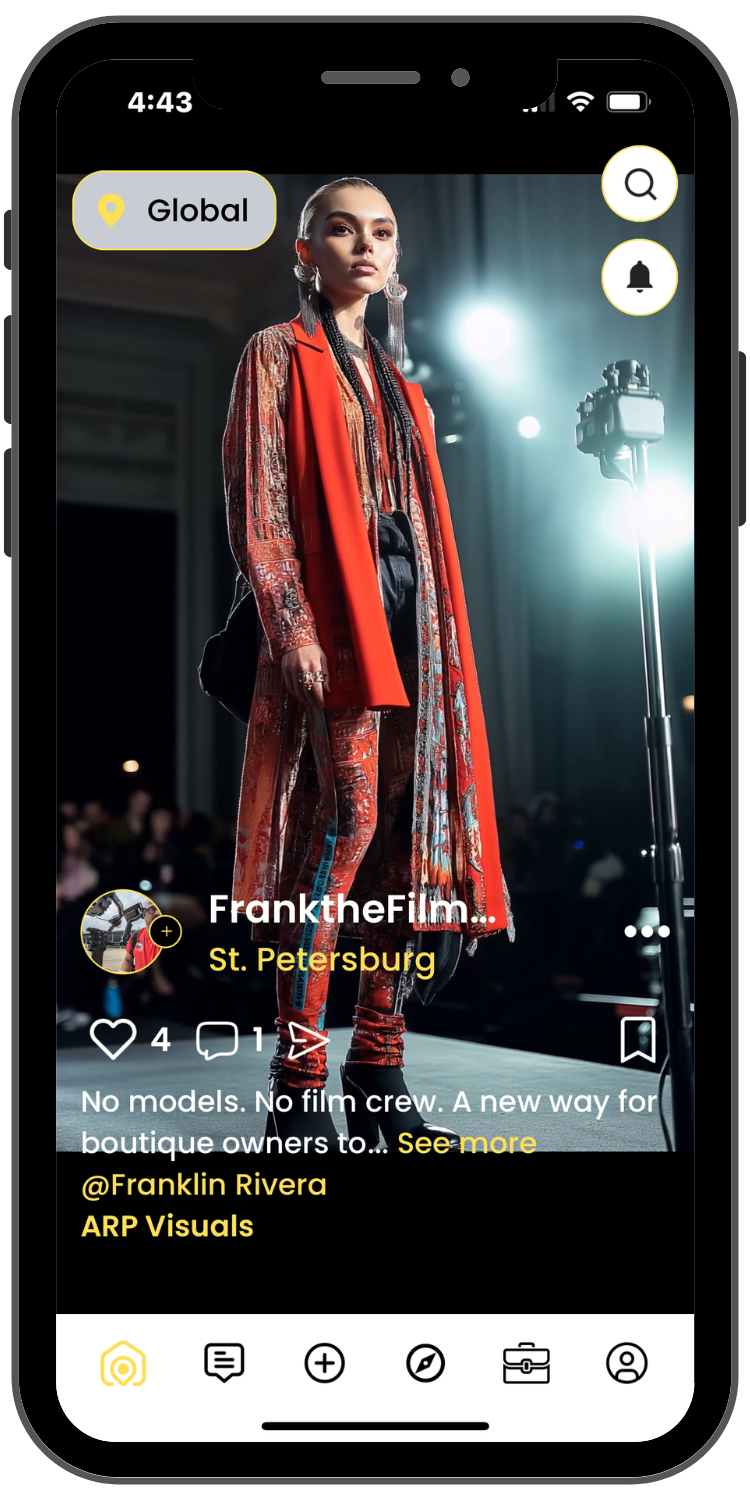
Task: Change the Global location filter
Action: (175, 210)
